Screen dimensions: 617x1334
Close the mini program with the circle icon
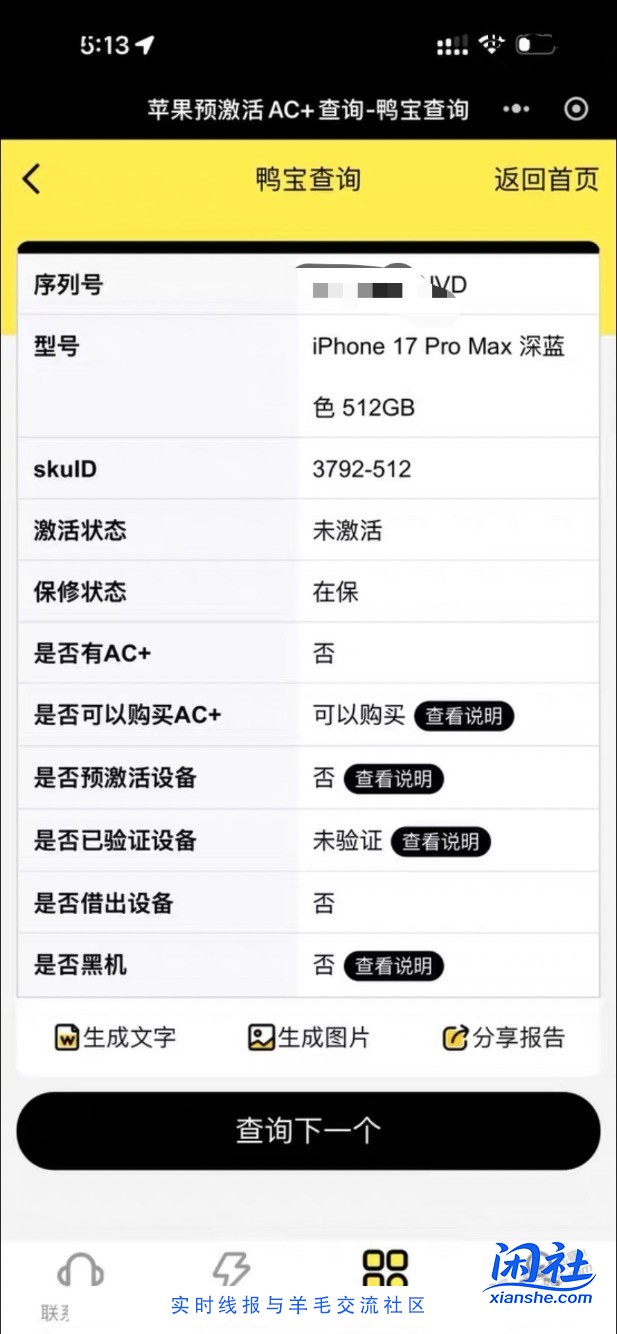[577, 109]
